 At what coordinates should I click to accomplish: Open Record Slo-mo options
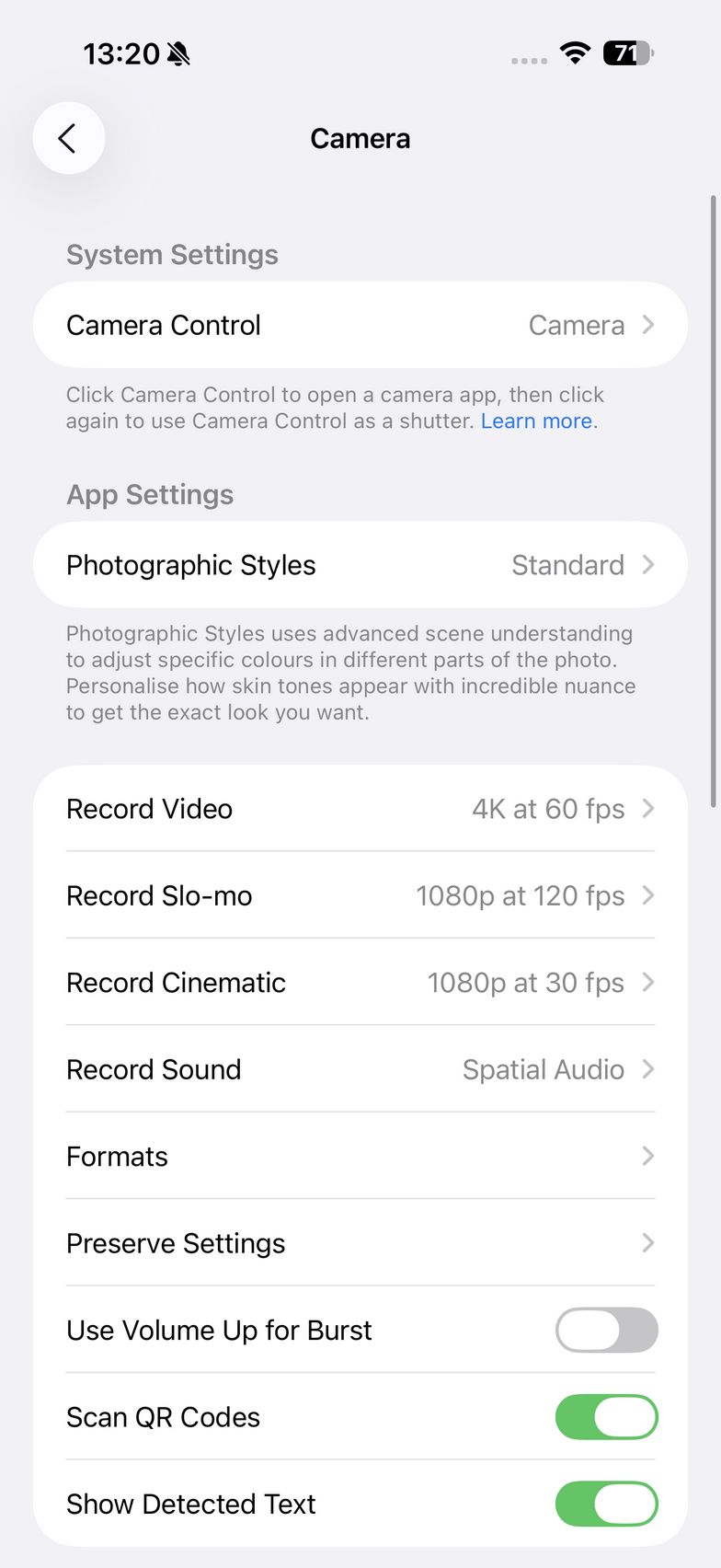(x=360, y=895)
